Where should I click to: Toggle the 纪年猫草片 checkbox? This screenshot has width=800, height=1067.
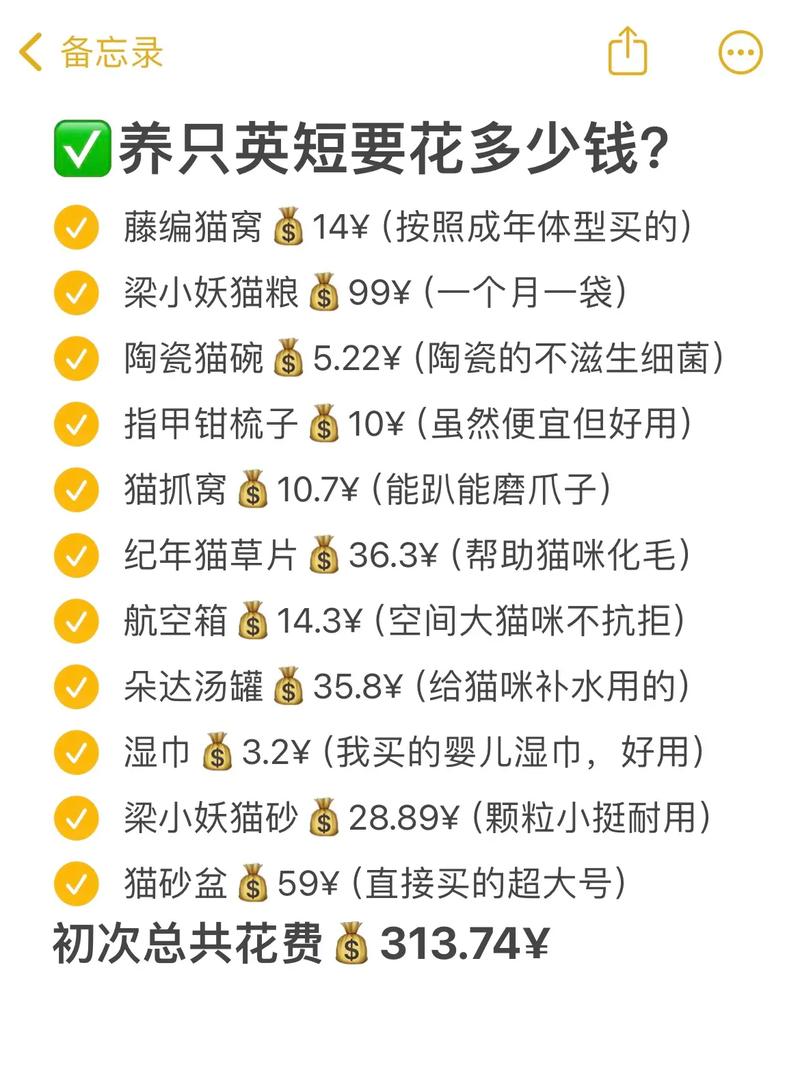click(x=76, y=556)
